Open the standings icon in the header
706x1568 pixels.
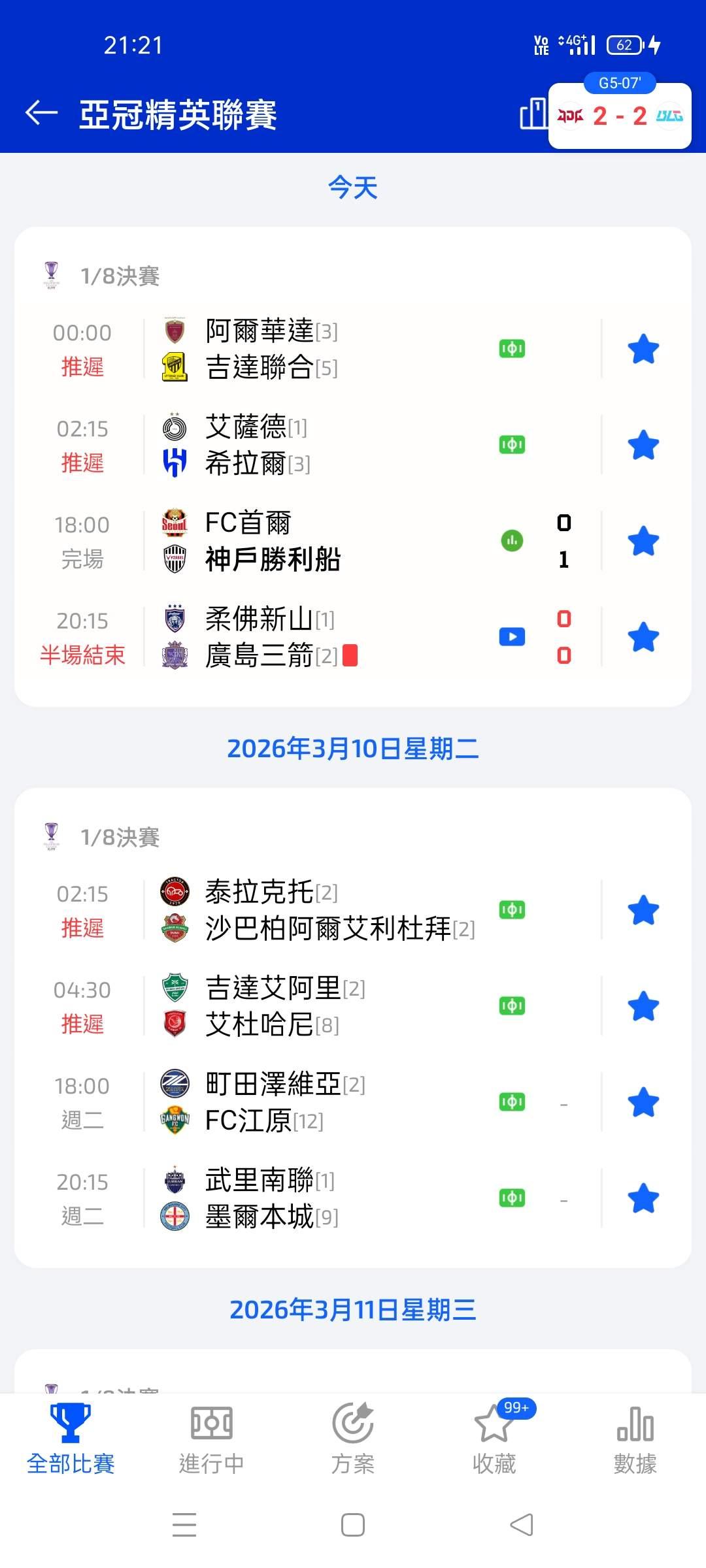click(x=533, y=114)
